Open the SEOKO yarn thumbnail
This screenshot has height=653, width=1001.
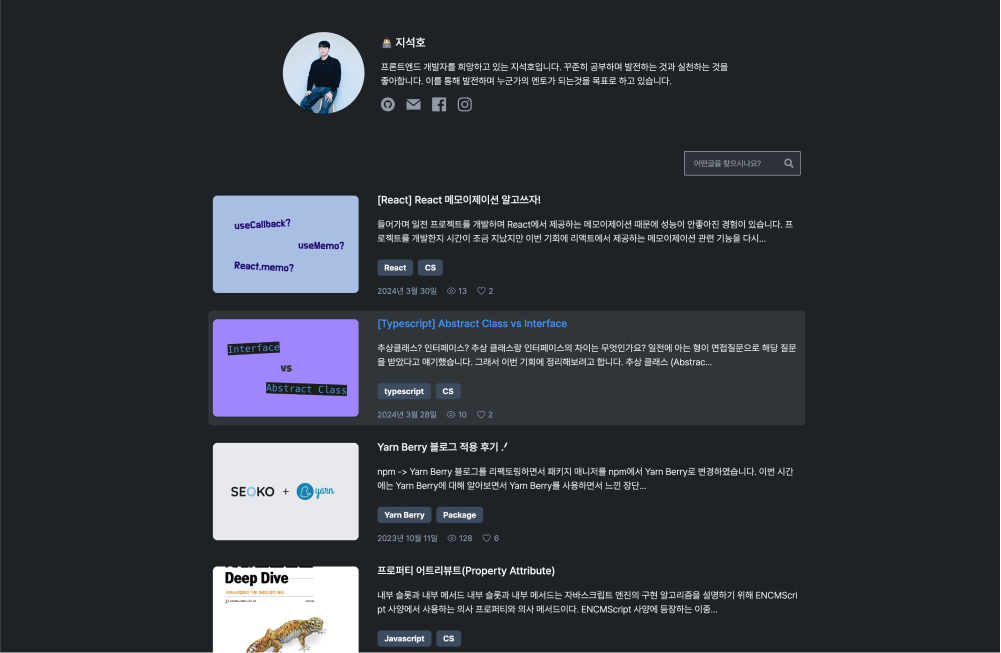coord(286,491)
